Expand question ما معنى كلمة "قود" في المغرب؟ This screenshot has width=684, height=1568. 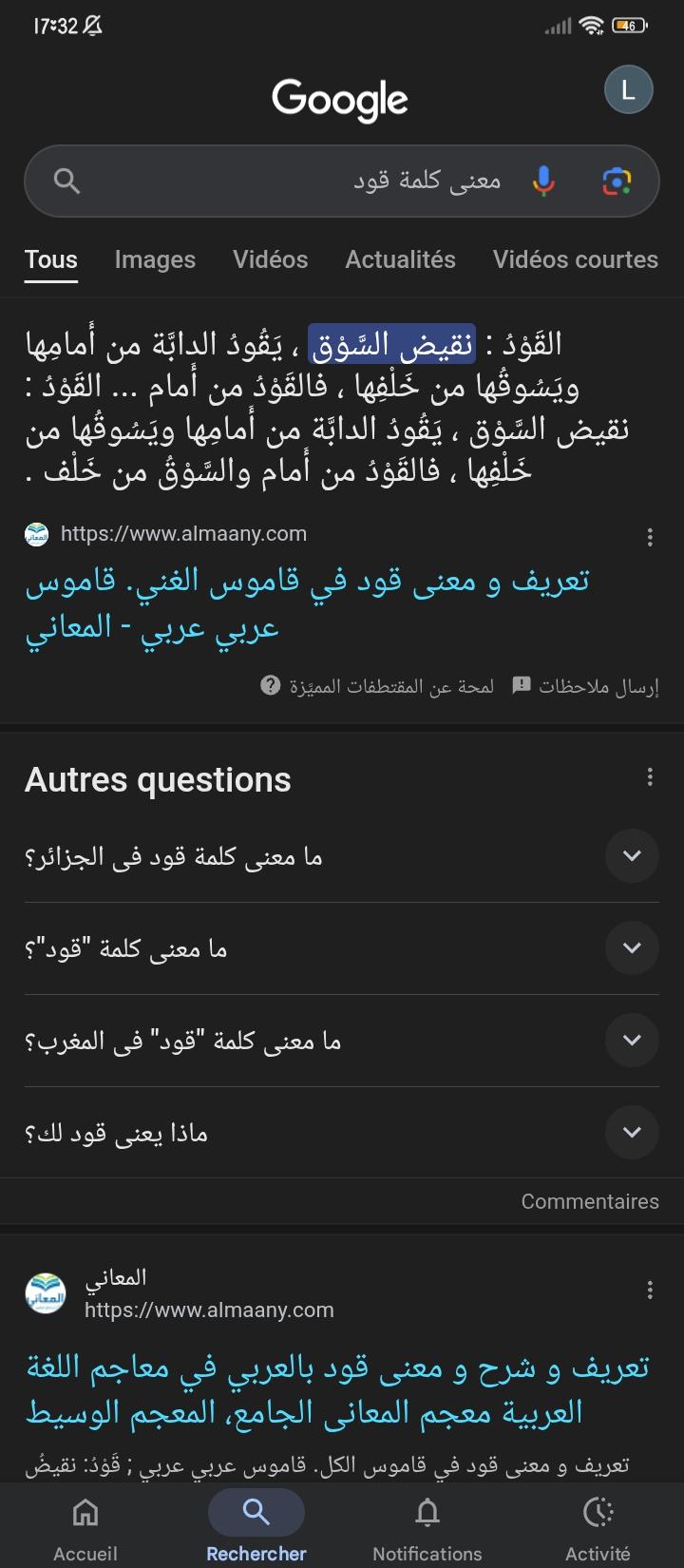[632, 1040]
